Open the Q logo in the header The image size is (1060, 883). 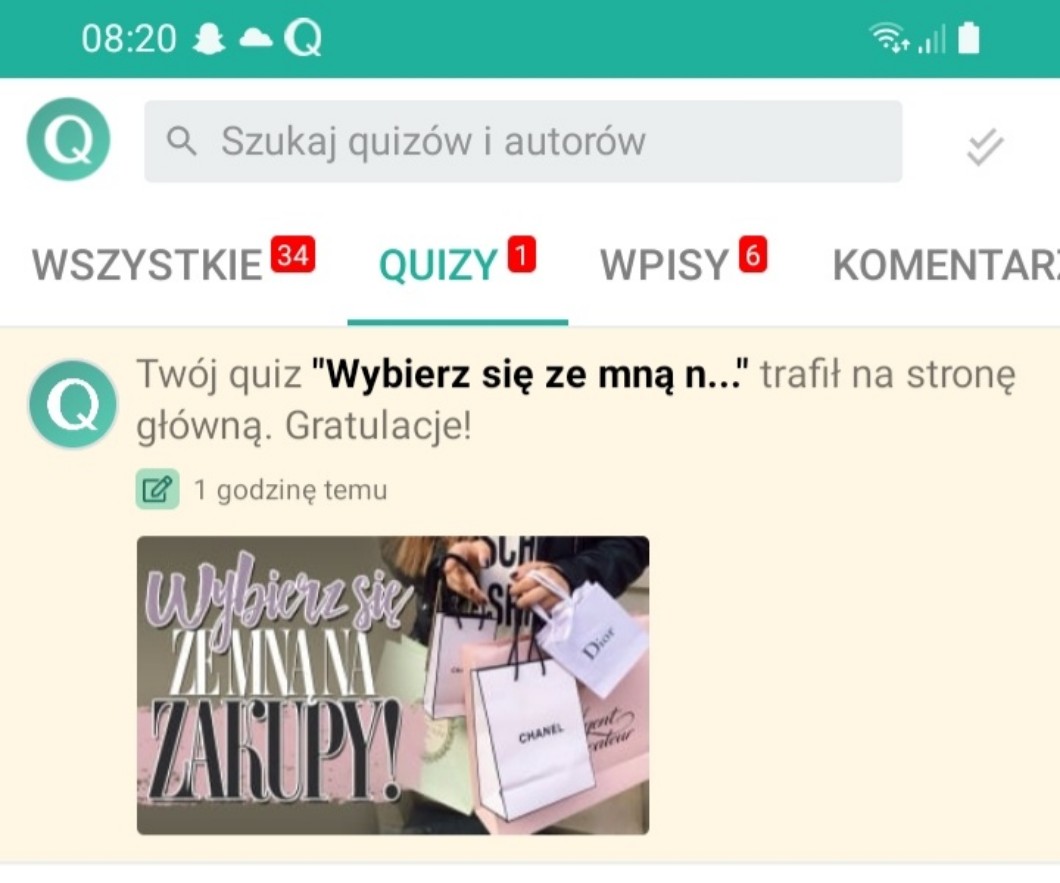click(x=68, y=140)
